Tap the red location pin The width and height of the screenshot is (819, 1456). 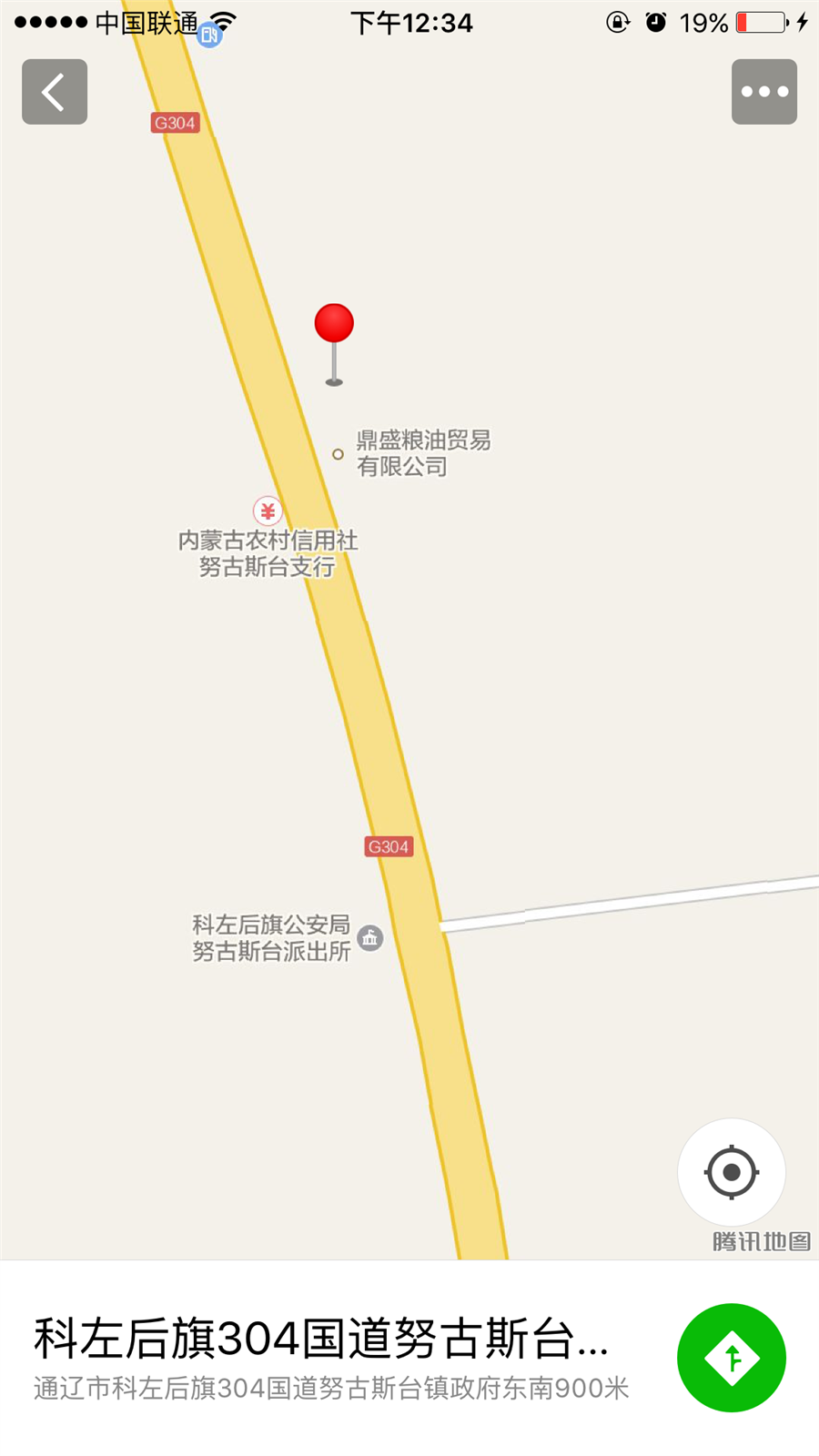334,325
